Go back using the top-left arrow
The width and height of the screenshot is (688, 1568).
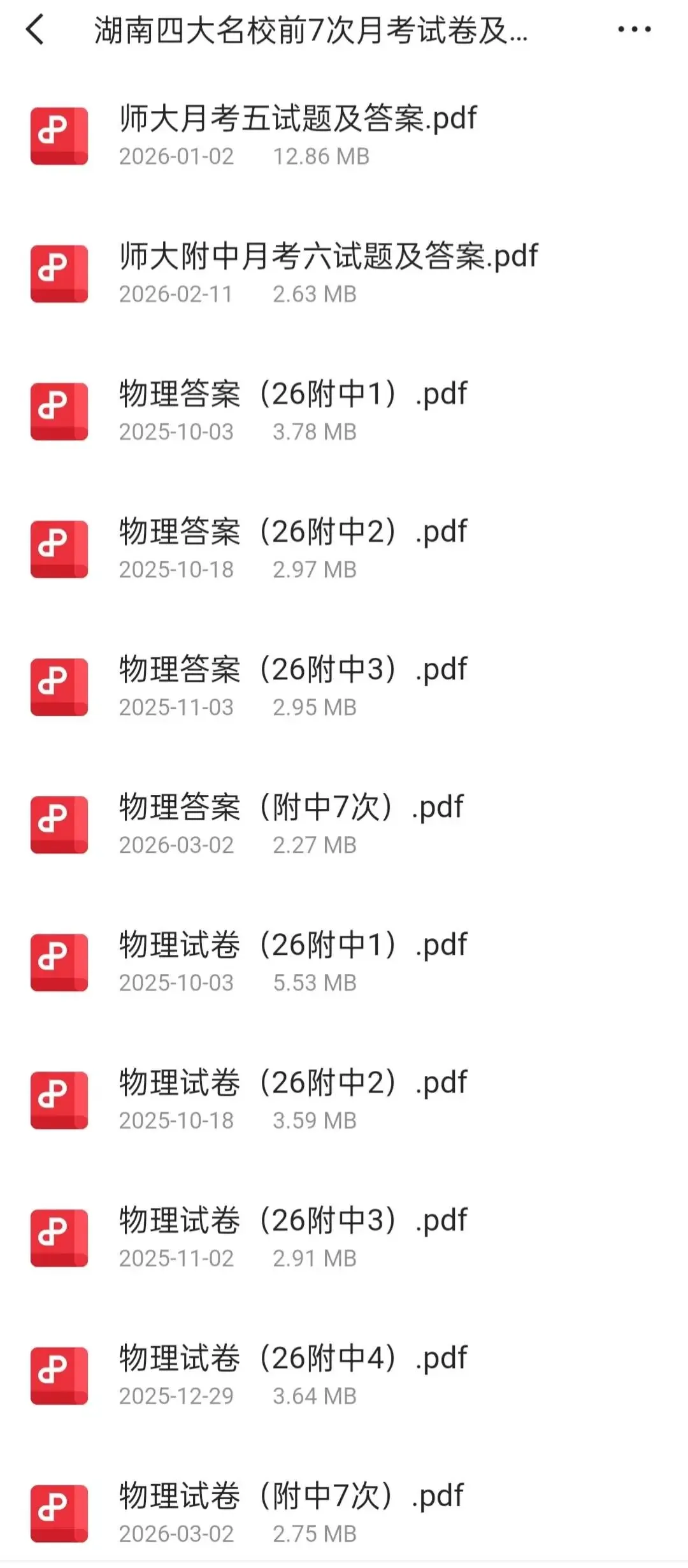(36, 29)
